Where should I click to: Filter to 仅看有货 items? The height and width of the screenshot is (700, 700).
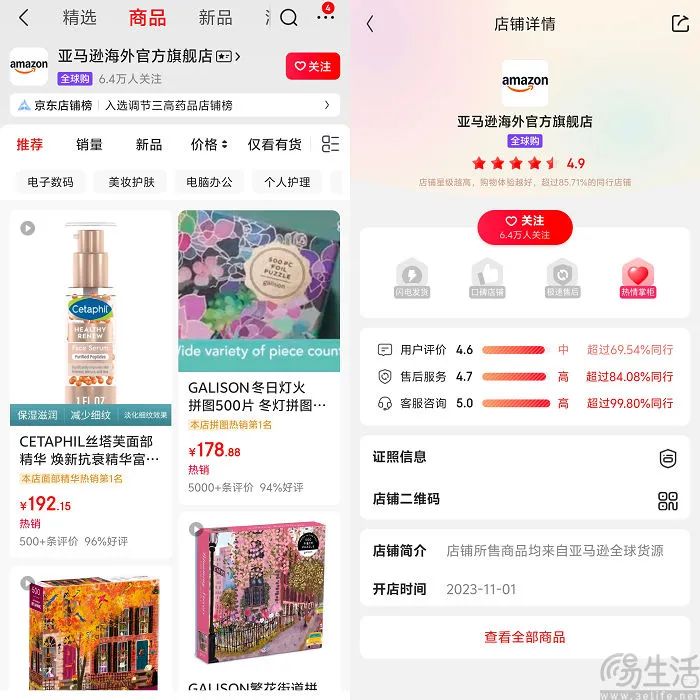274,144
